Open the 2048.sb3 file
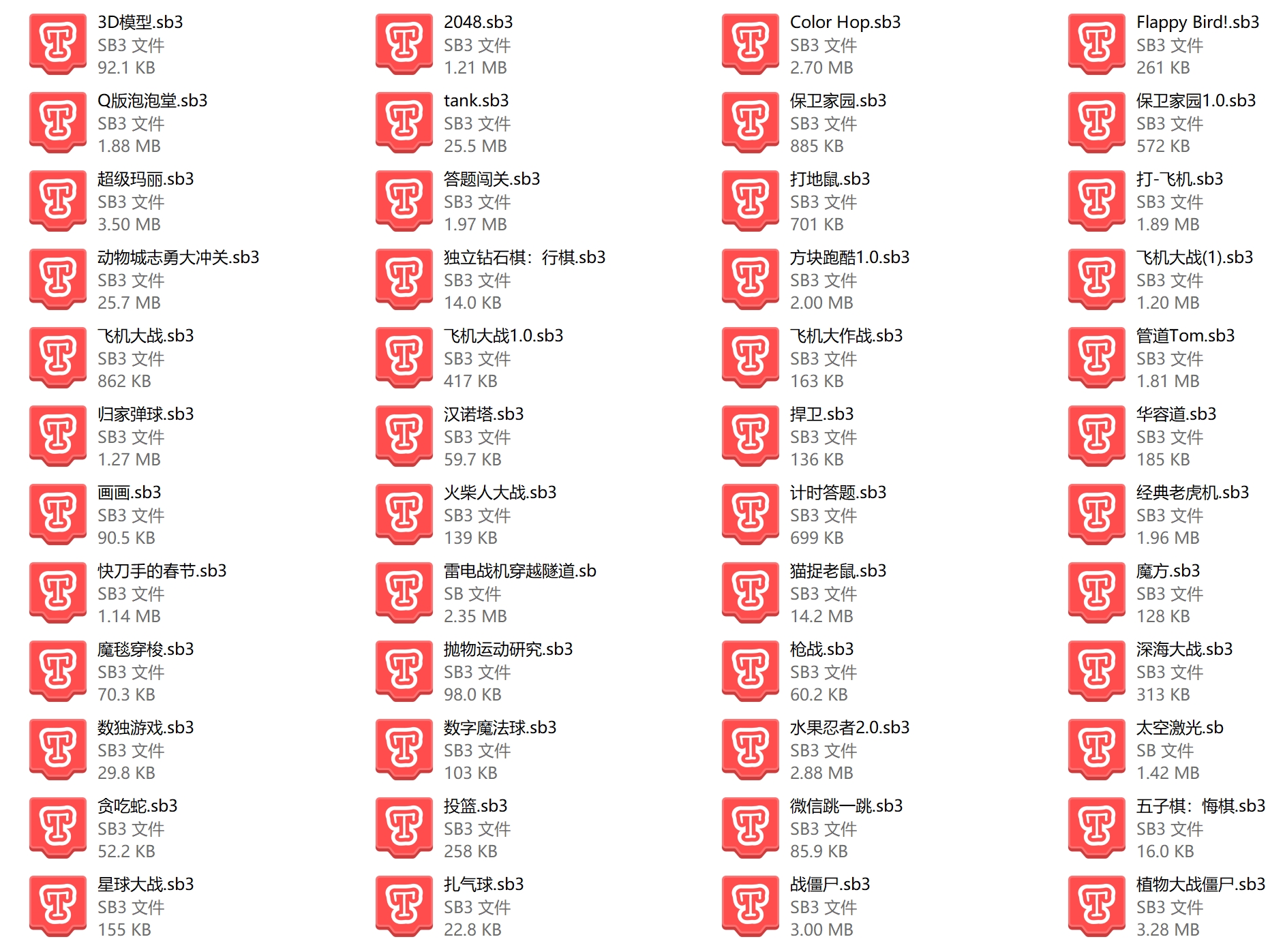Image resolution: width=1285 pixels, height=952 pixels. [x=404, y=44]
